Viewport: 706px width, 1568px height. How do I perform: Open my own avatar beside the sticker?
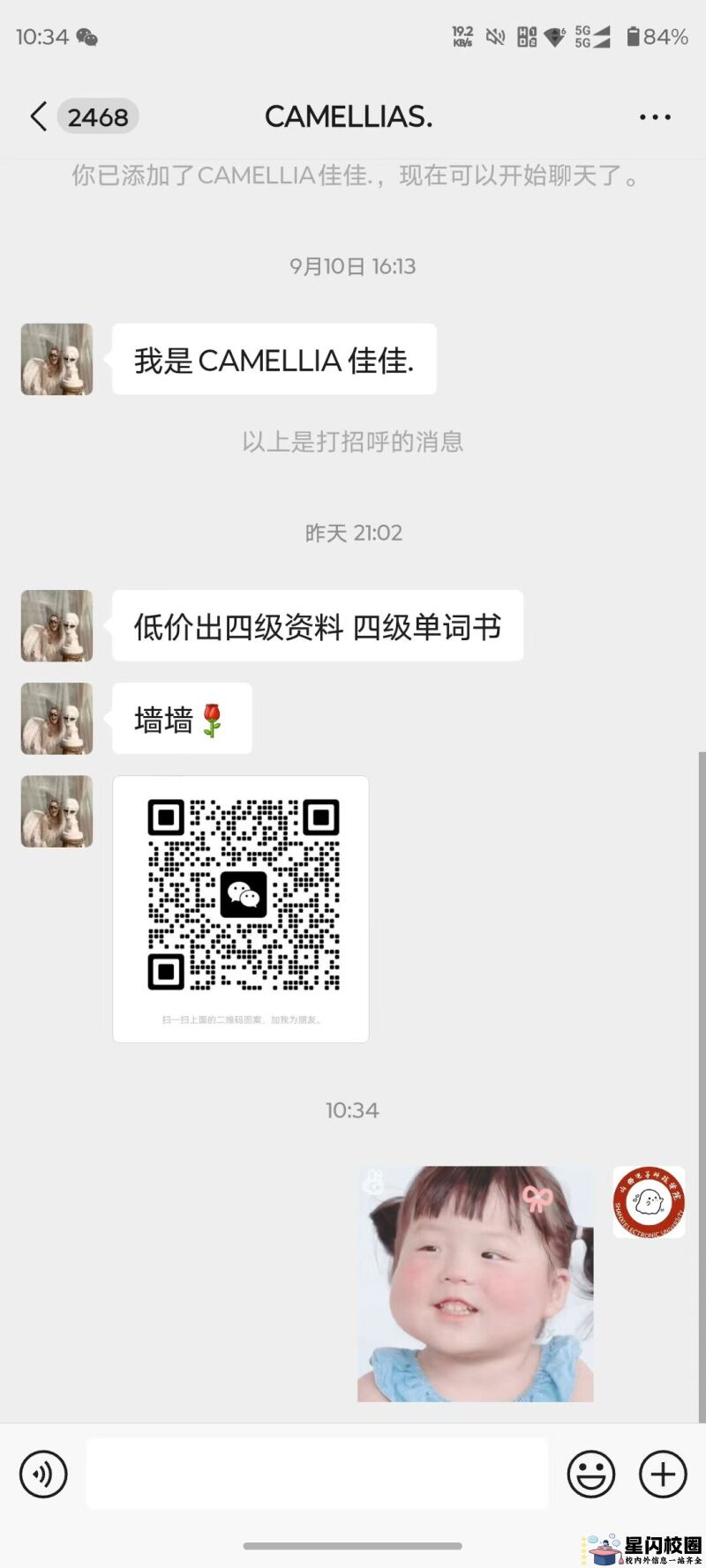tap(649, 1202)
